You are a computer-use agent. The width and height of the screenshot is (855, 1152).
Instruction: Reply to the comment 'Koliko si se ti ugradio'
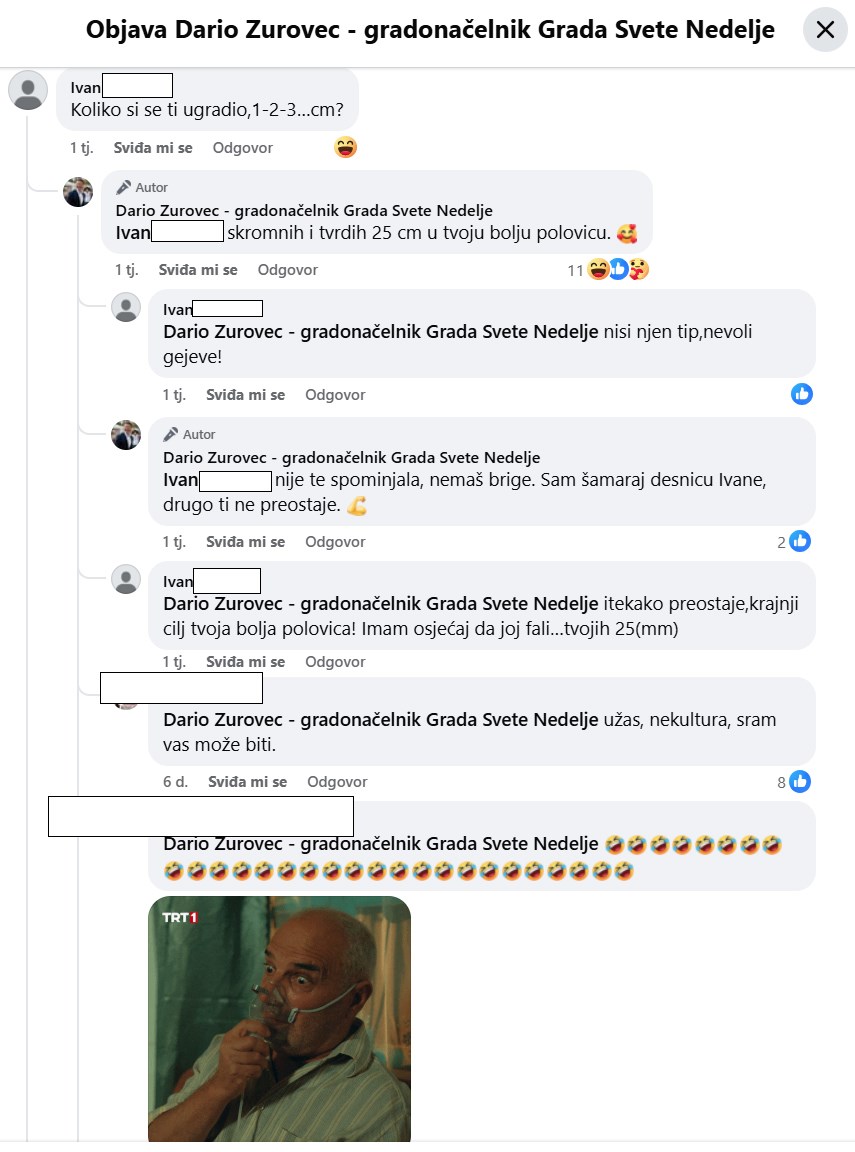(242, 148)
